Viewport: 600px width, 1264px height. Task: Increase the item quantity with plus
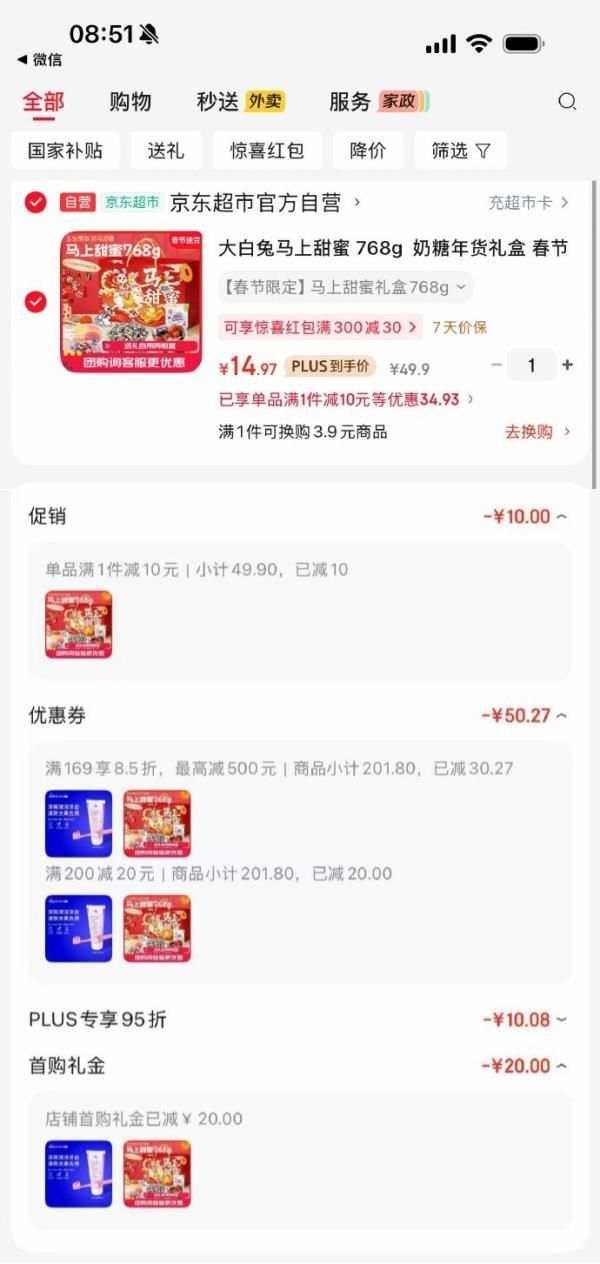pos(568,365)
